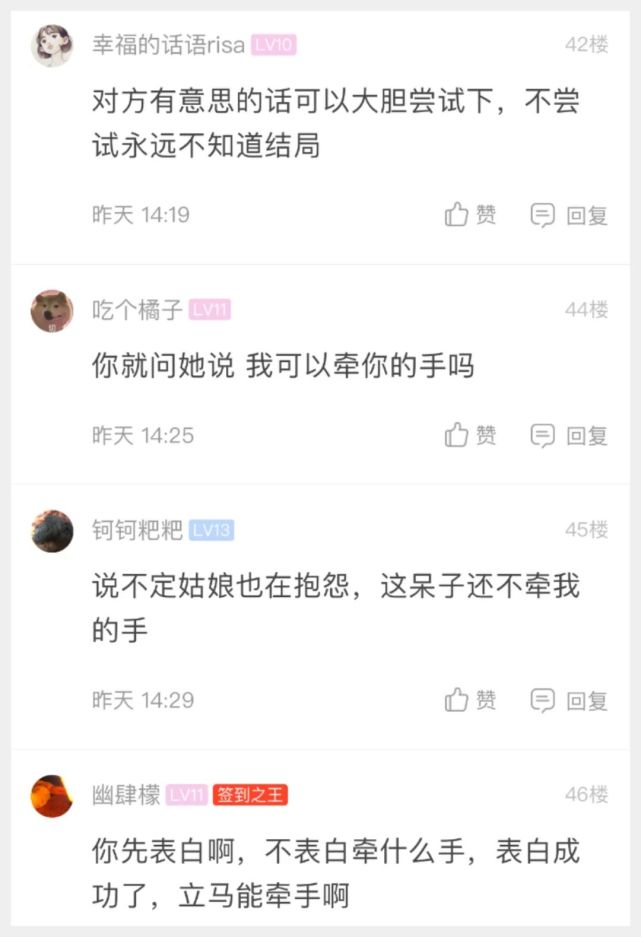Open 幸福的话语risa's profile avatar
641x937 pixels.
[52, 46]
